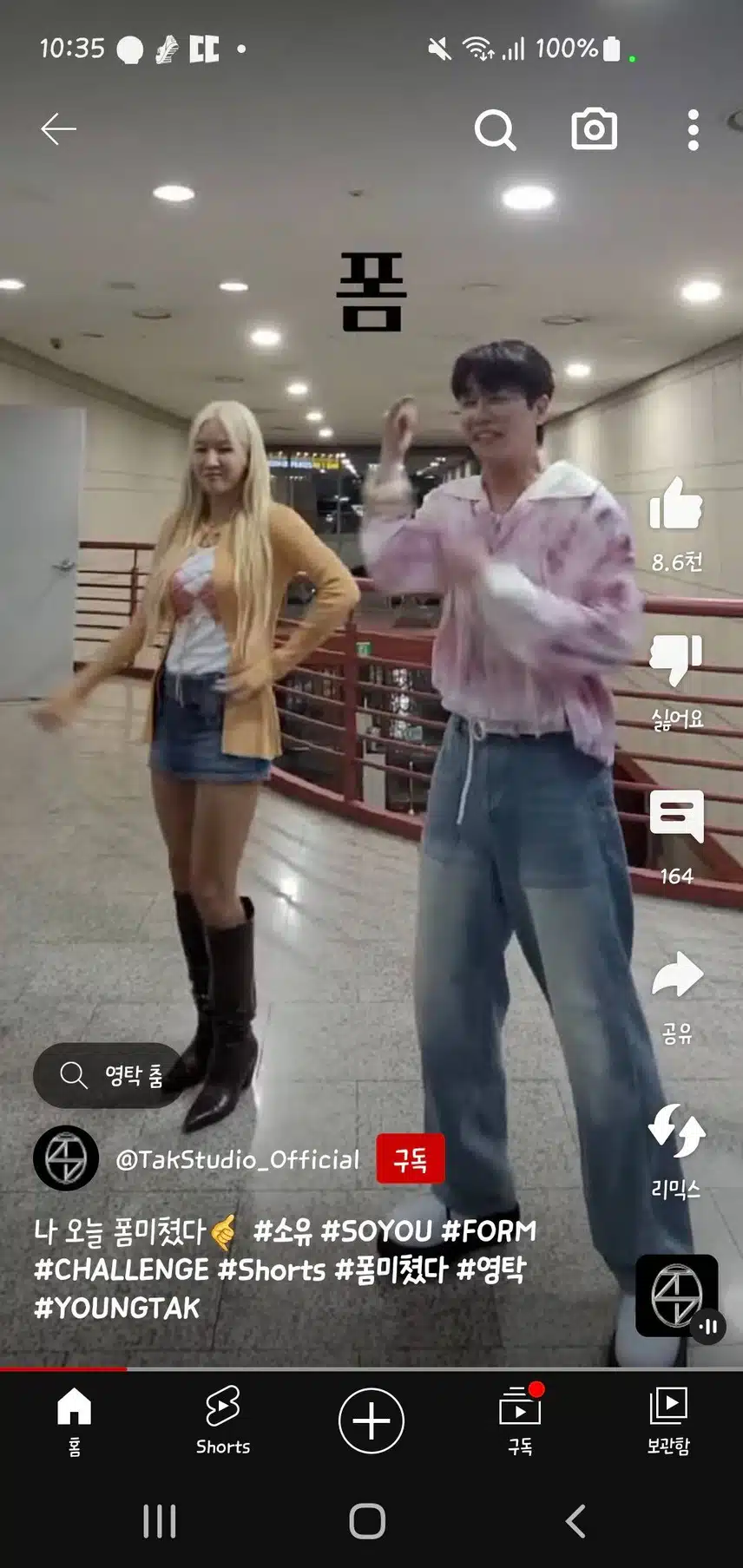This screenshot has height=1568, width=743.
Task: Open the system recent apps button
Action: [160, 1521]
